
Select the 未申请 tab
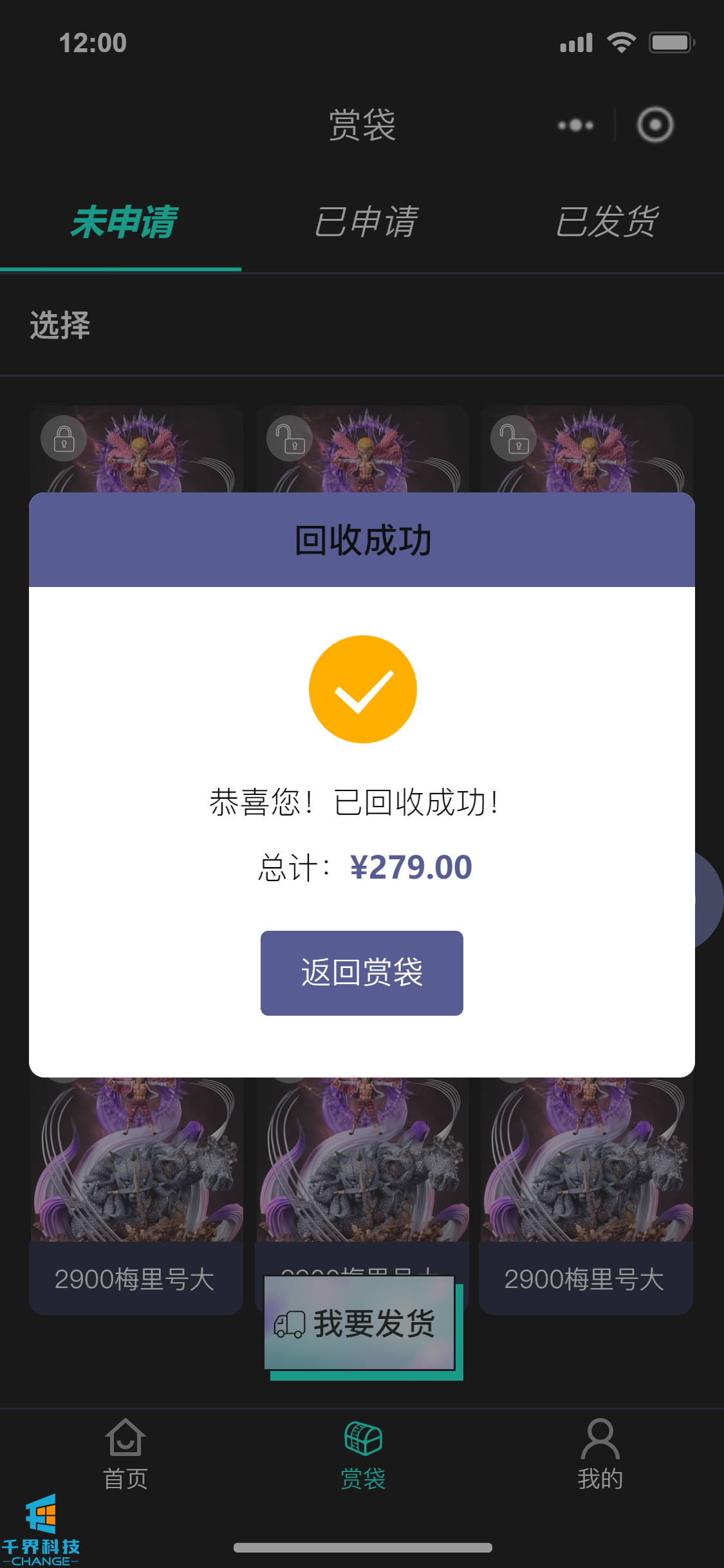(x=122, y=222)
